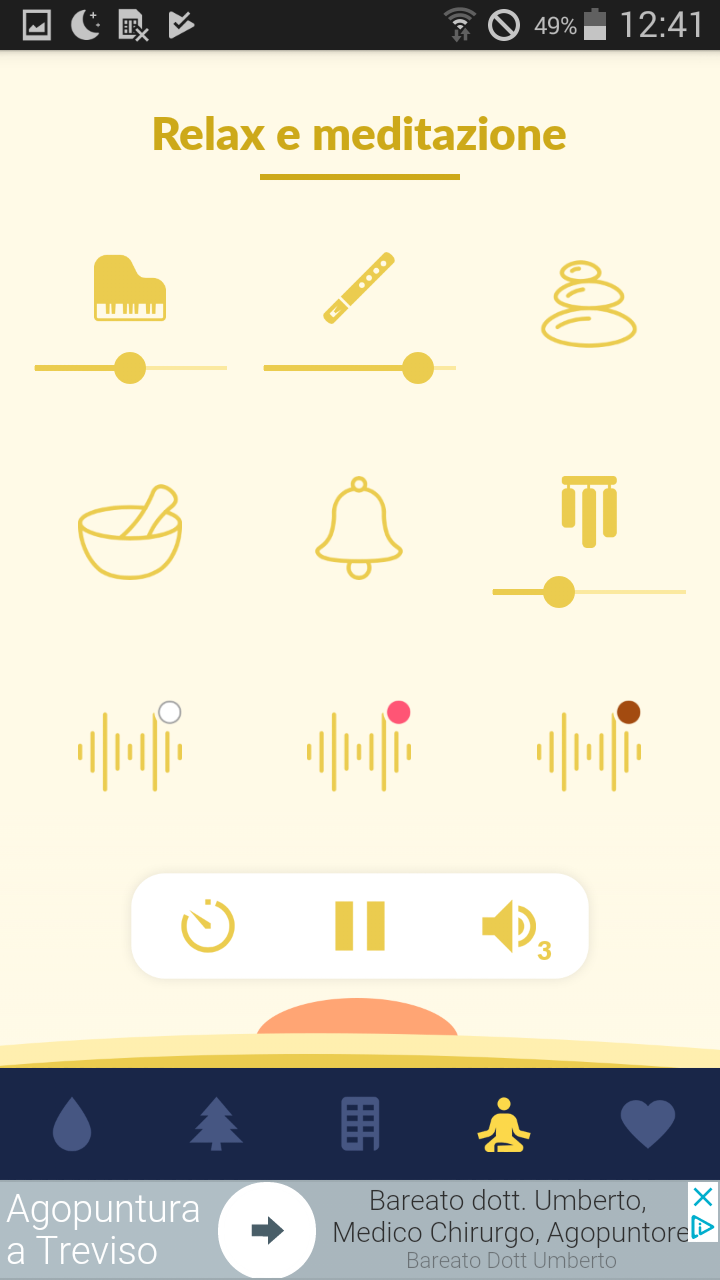The height and width of the screenshot is (1280, 720).
Task: Close the Agopuntura ad banner
Action: click(703, 1197)
